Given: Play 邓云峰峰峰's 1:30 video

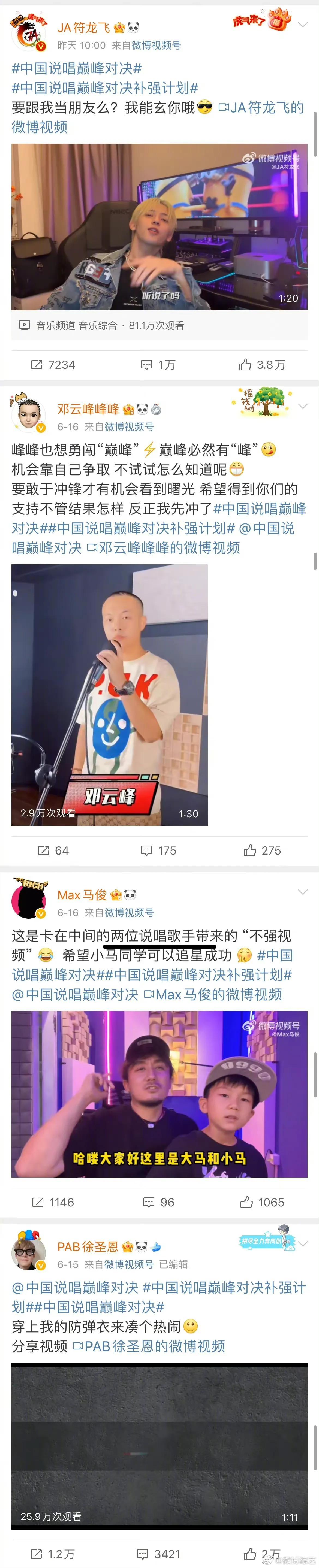Looking at the screenshot, I should [x=110, y=695].
